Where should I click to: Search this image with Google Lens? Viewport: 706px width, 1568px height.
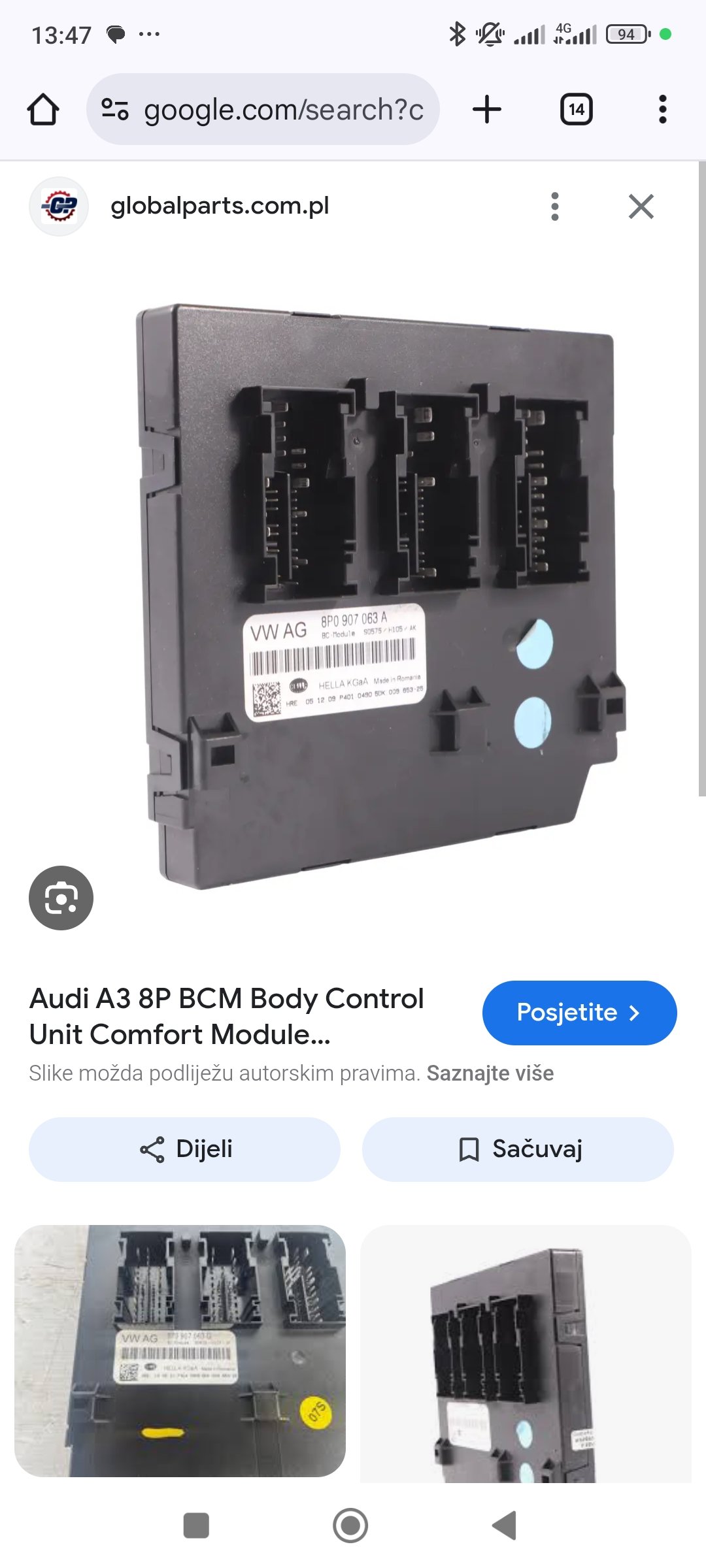pyautogui.click(x=61, y=898)
